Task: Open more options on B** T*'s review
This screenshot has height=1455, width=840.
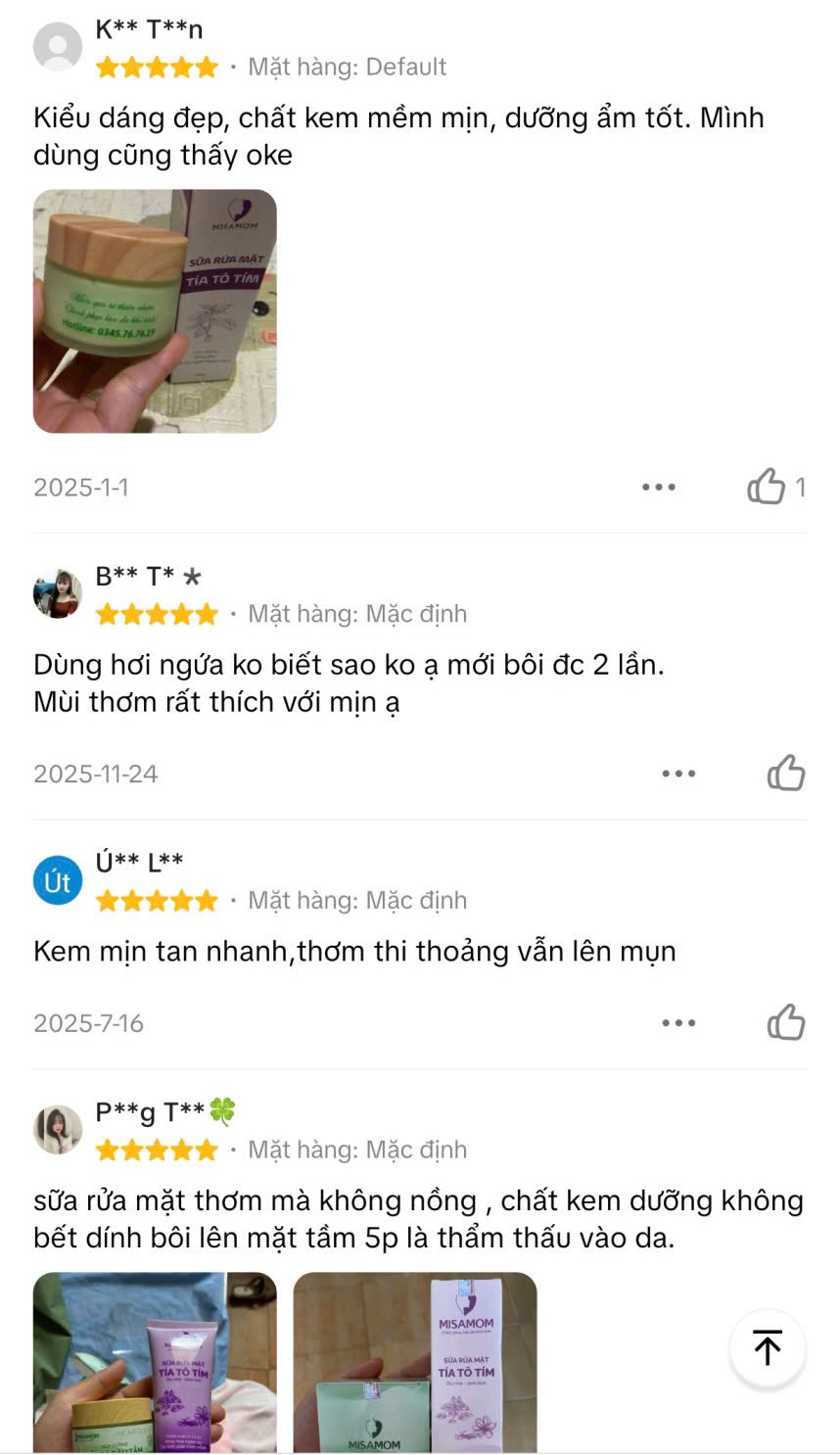Action: pyautogui.click(x=678, y=774)
